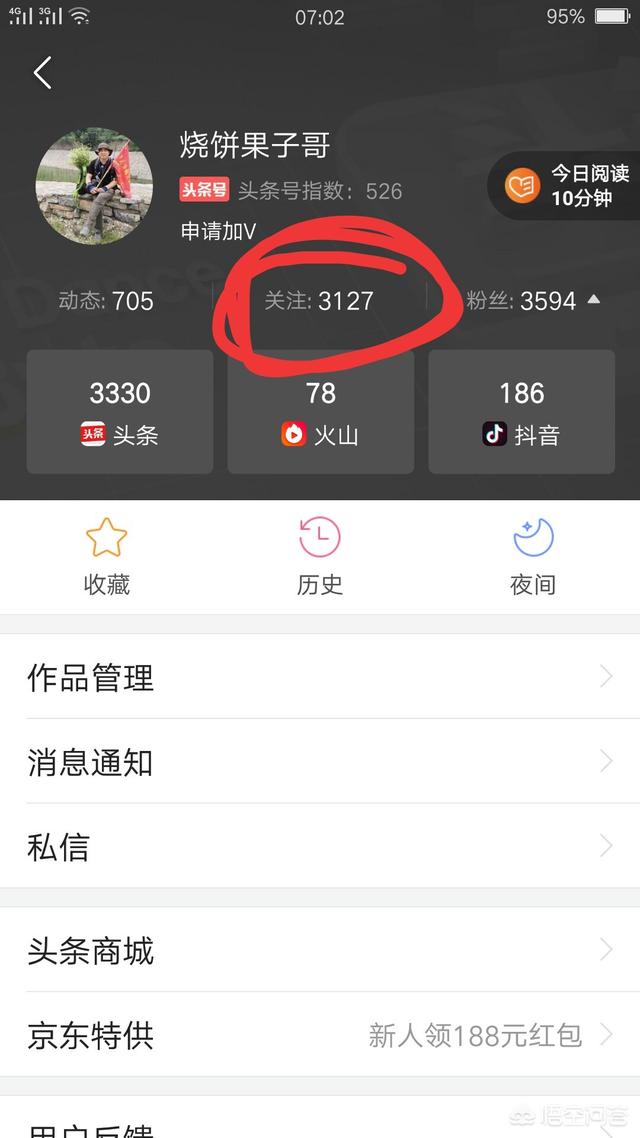Open the 头条 3330 card
This screenshot has width=640, height=1138.
coord(120,411)
